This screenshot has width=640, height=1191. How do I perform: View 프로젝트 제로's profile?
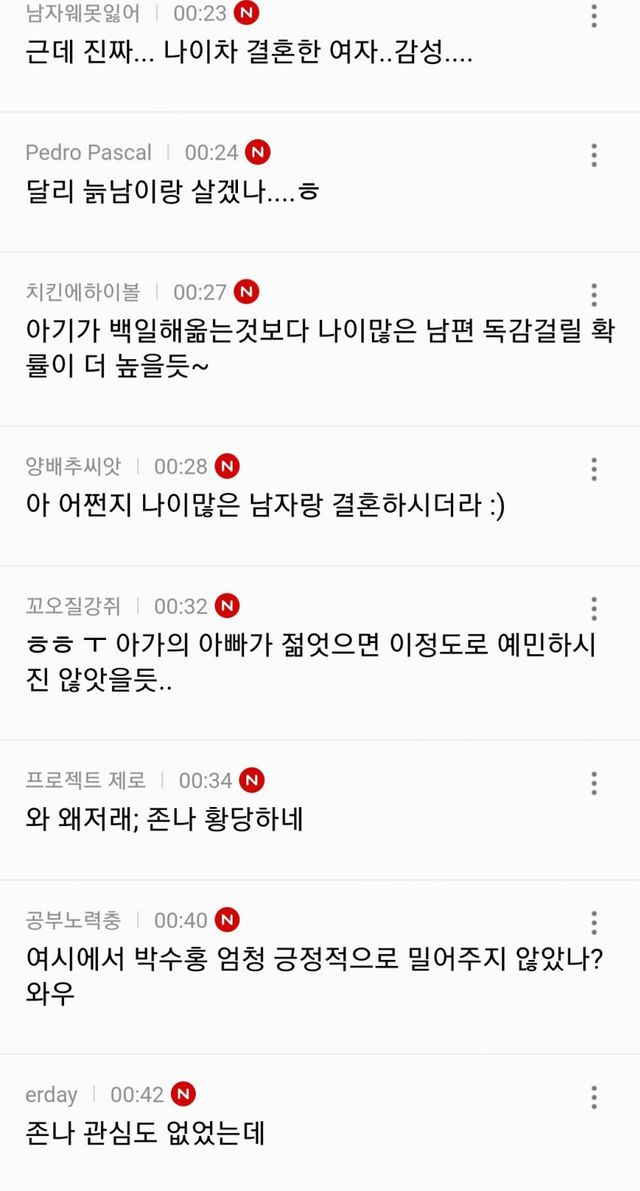pos(86,780)
